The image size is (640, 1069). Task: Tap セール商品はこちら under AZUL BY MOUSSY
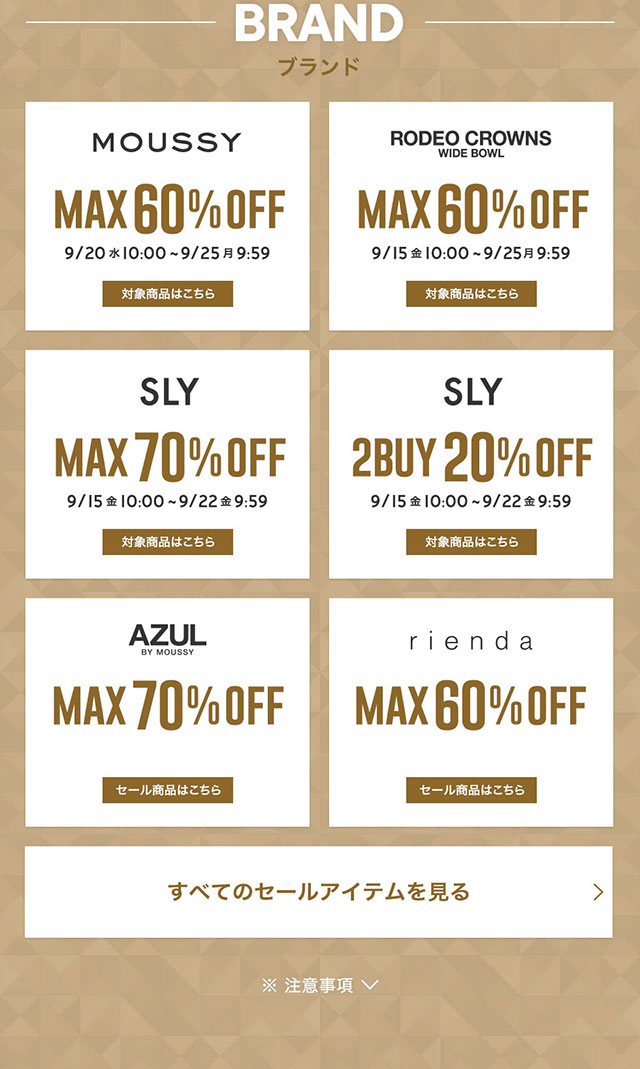[x=167, y=790]
